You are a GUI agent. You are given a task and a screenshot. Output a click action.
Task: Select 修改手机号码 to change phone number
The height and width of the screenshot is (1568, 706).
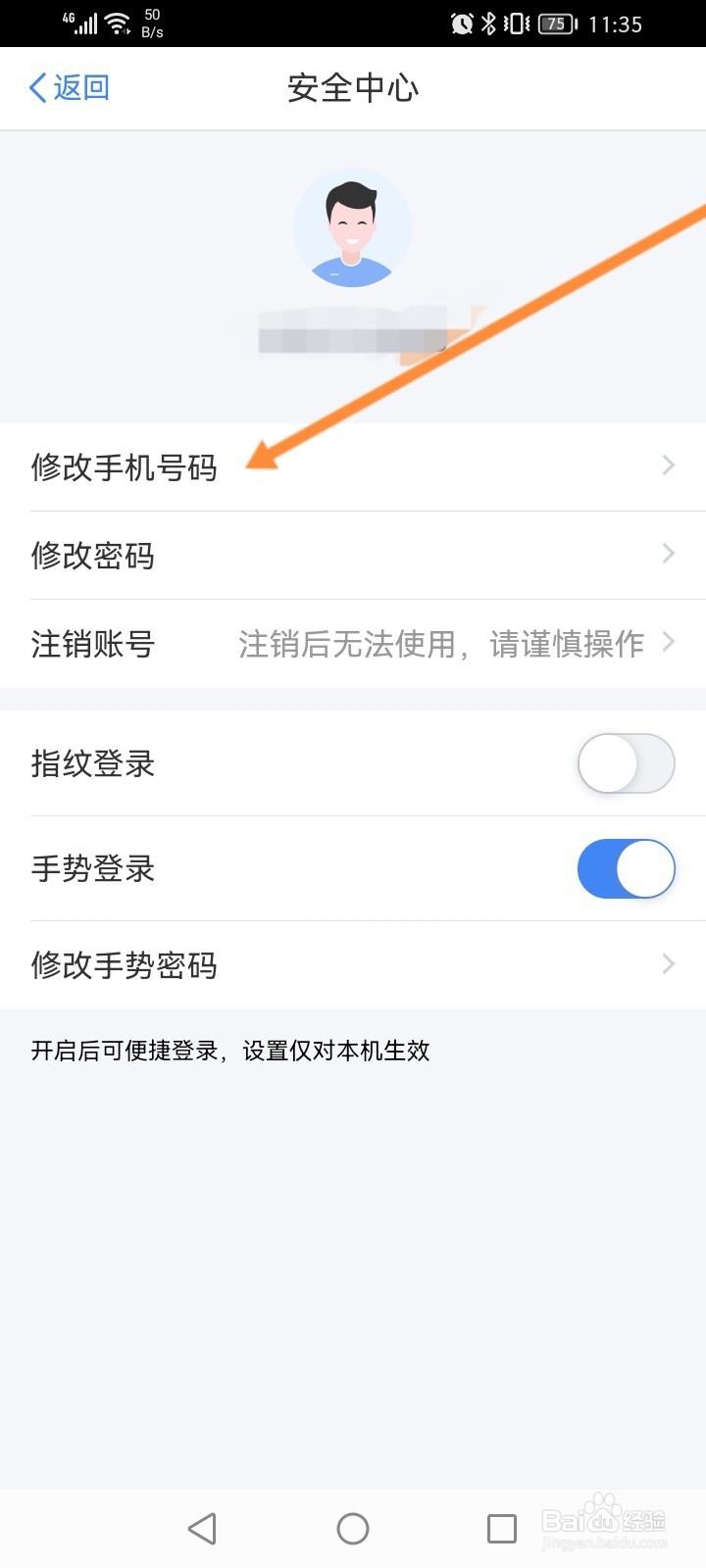point(126,467)
